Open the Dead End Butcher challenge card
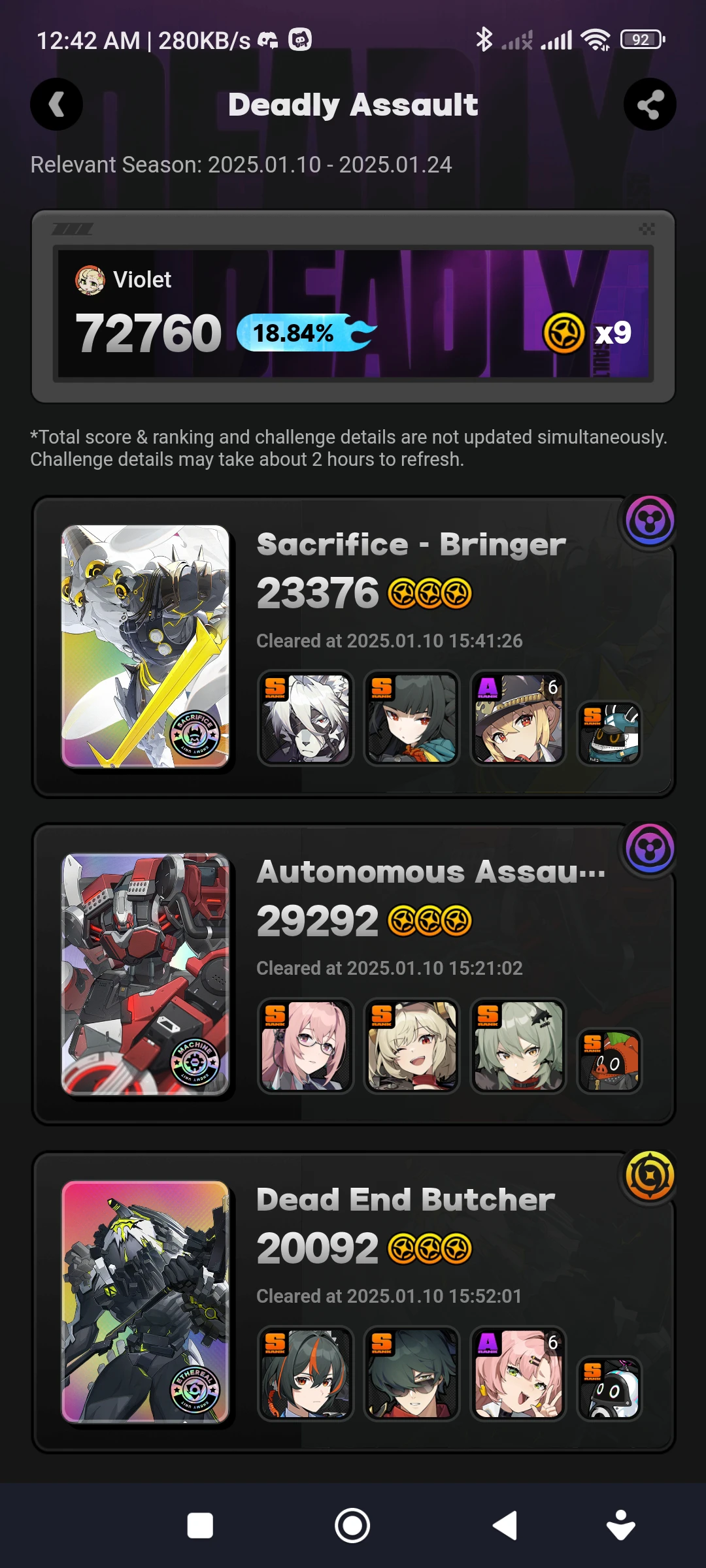 tap(353, 1301)
